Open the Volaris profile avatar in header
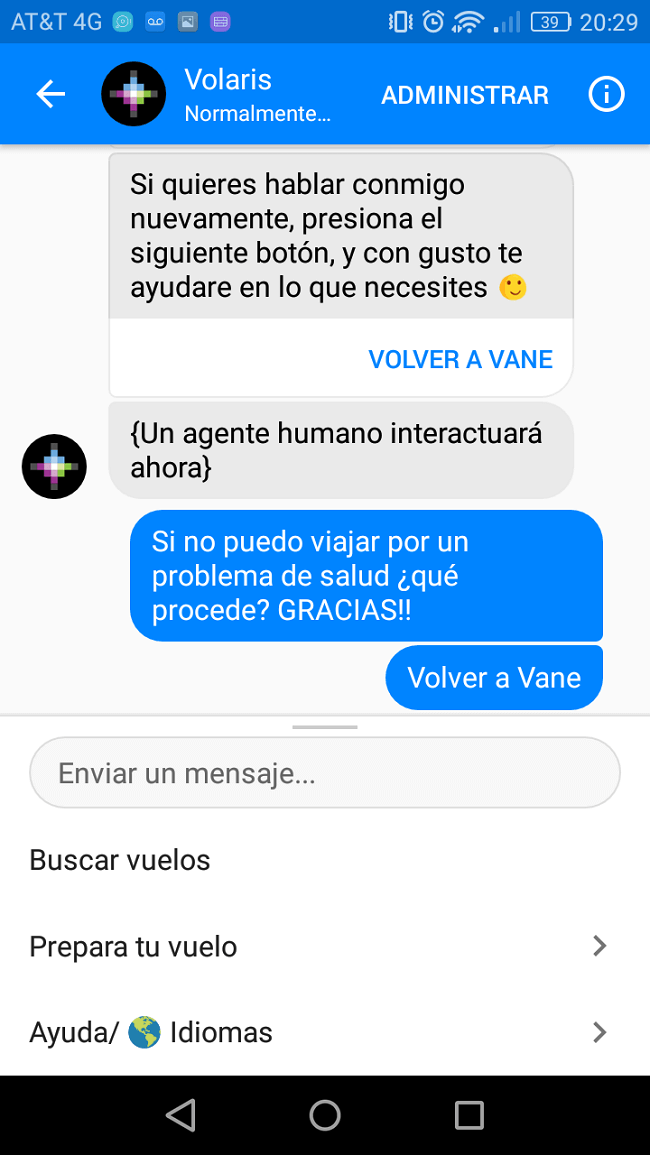 coord(134,95)
